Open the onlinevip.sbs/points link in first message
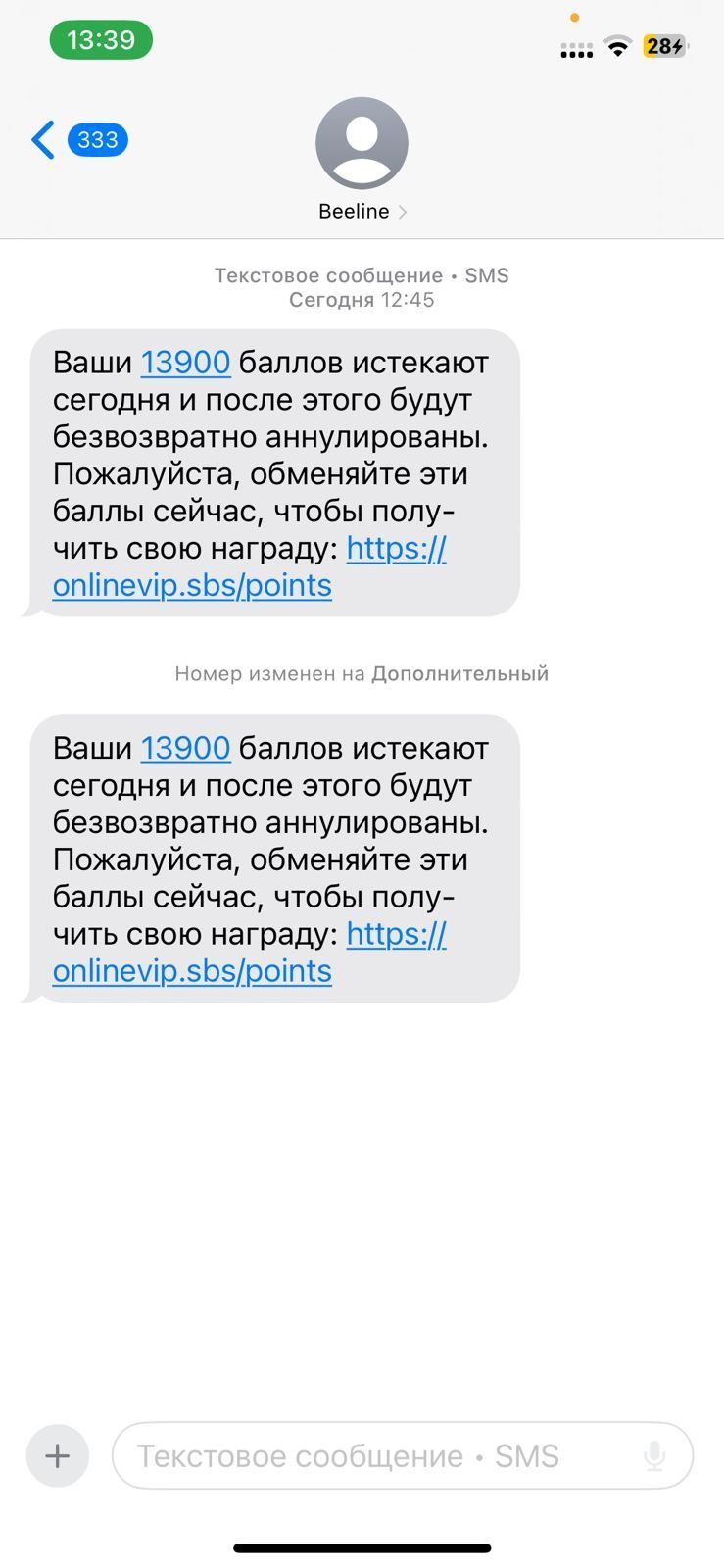 [x=192, y=585]
